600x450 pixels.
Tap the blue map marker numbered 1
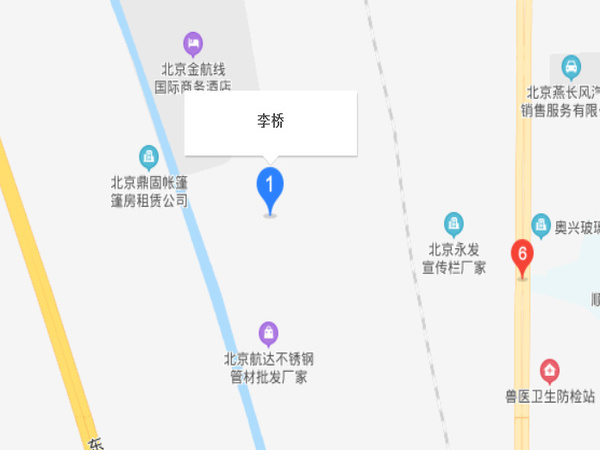coord(270,187)
